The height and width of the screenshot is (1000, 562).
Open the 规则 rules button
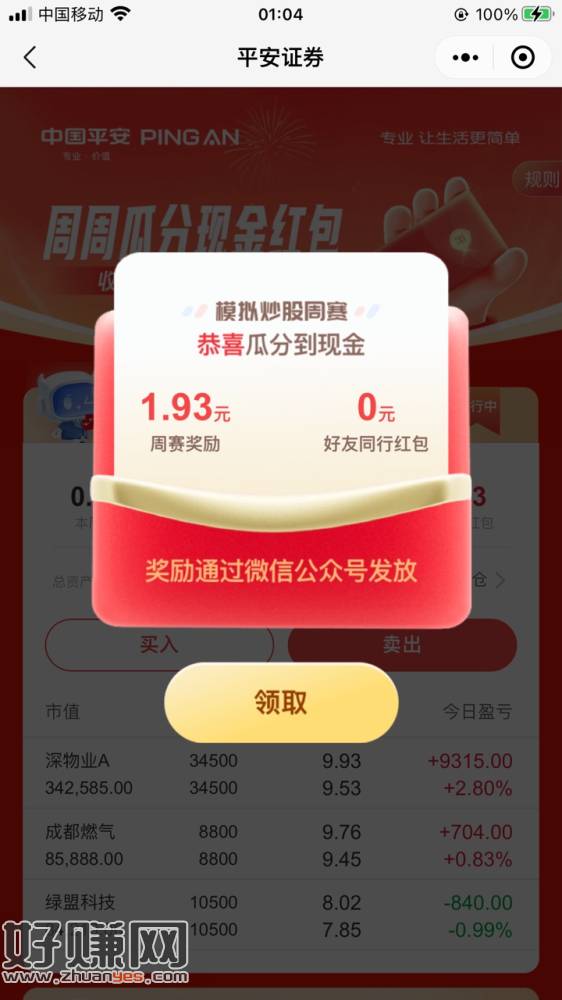(x=540, y=179)
